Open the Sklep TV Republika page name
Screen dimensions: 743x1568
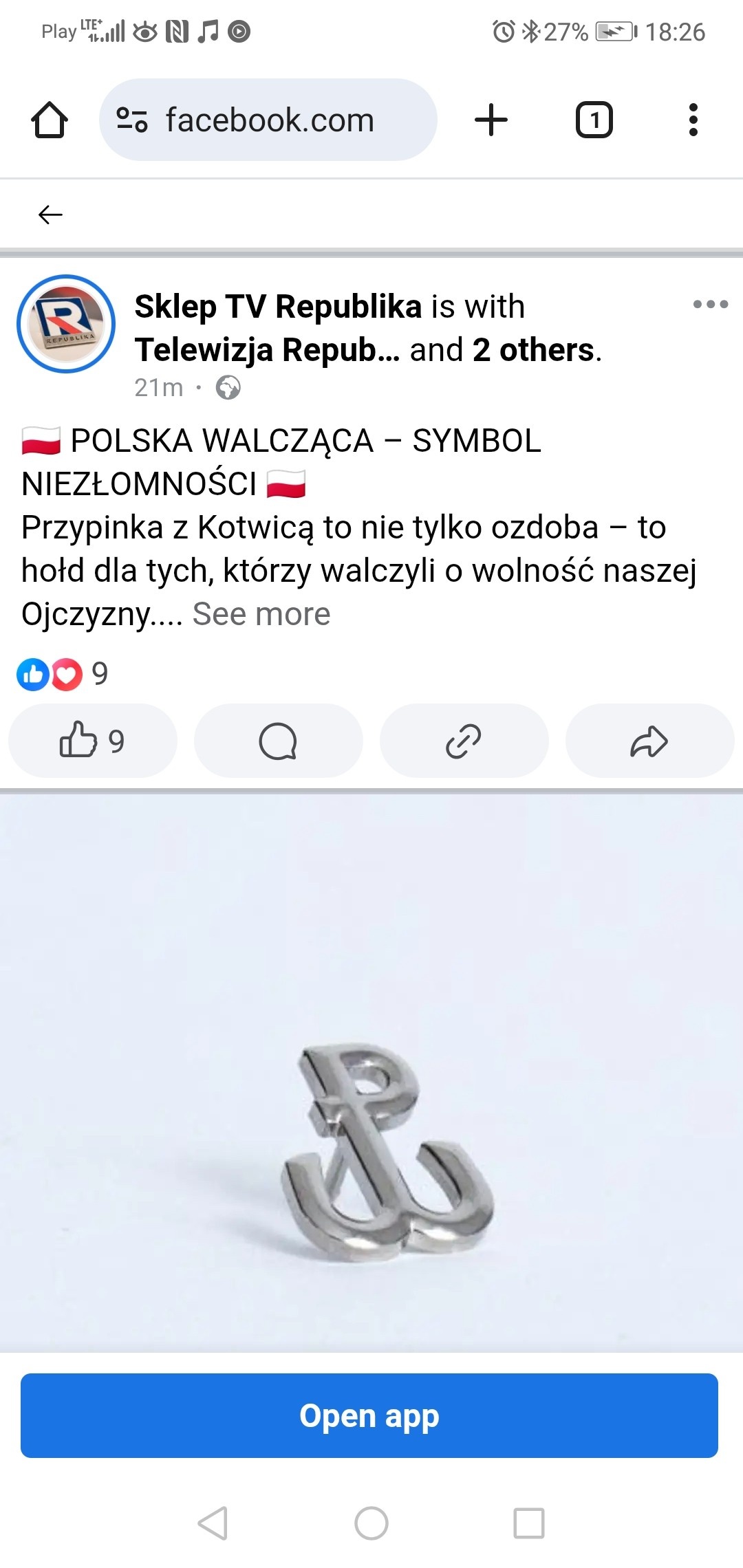click(x=278, y=307)
